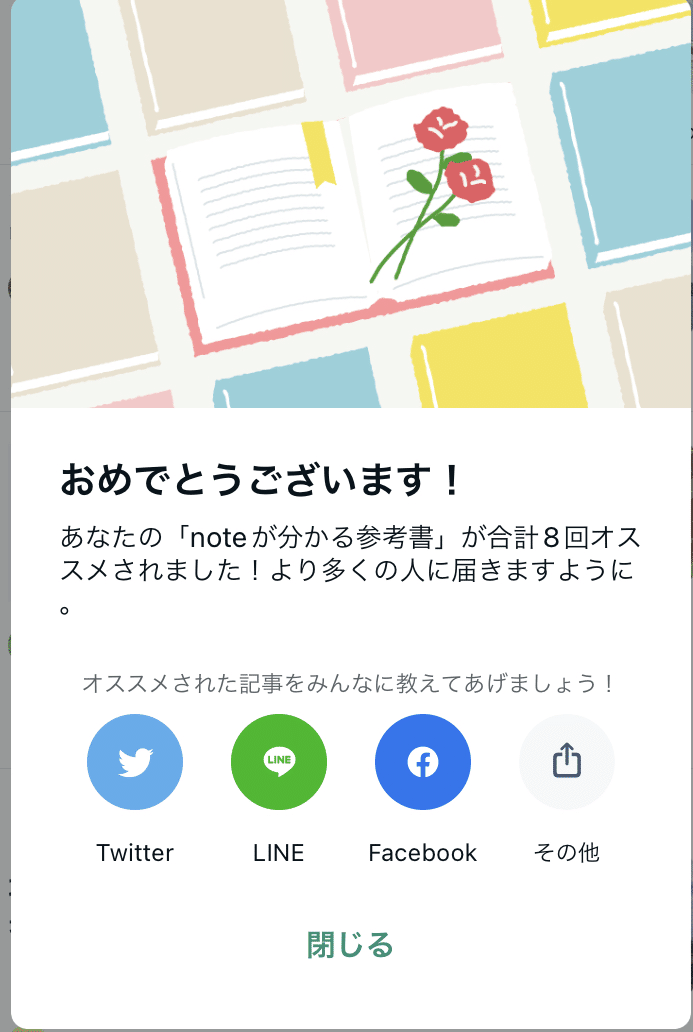Viewport: 693px width, 1032px height.
Task: Share the article on Facebook
Action: [x=423, y=762]
